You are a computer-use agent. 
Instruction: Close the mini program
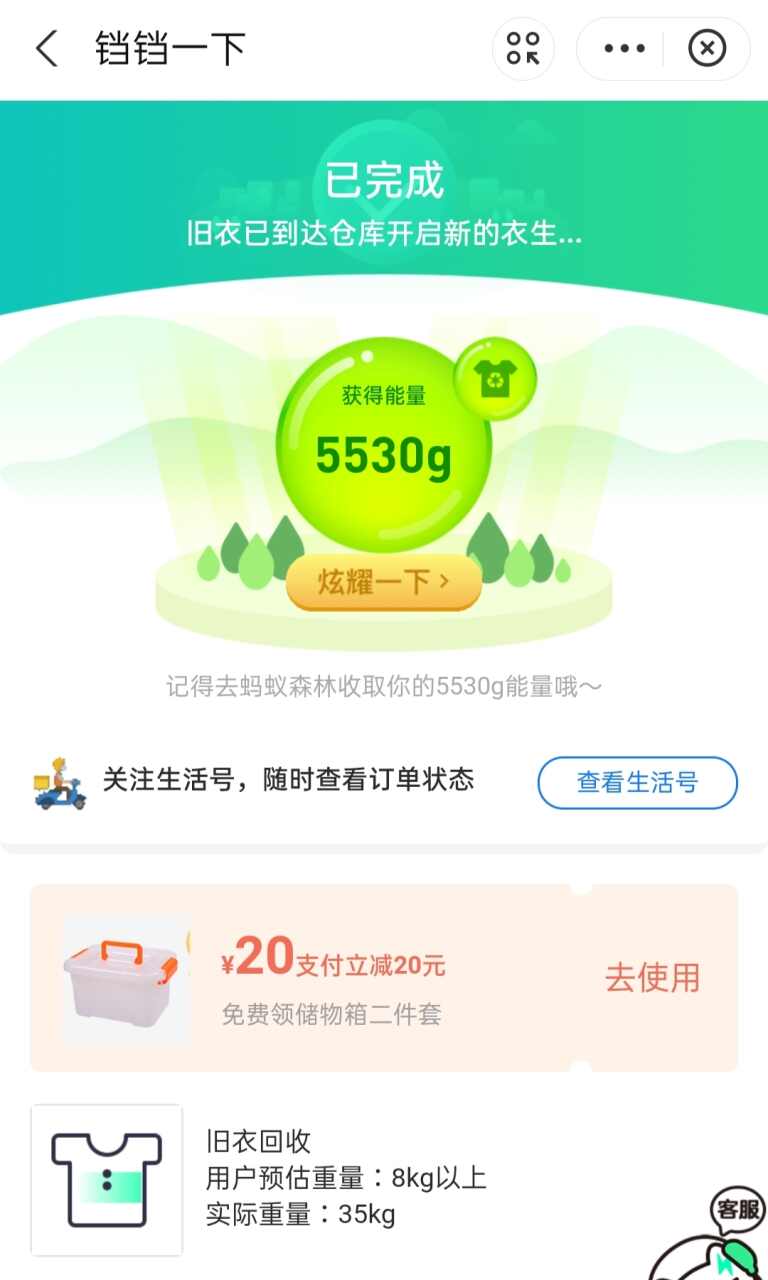coord(707,48)
